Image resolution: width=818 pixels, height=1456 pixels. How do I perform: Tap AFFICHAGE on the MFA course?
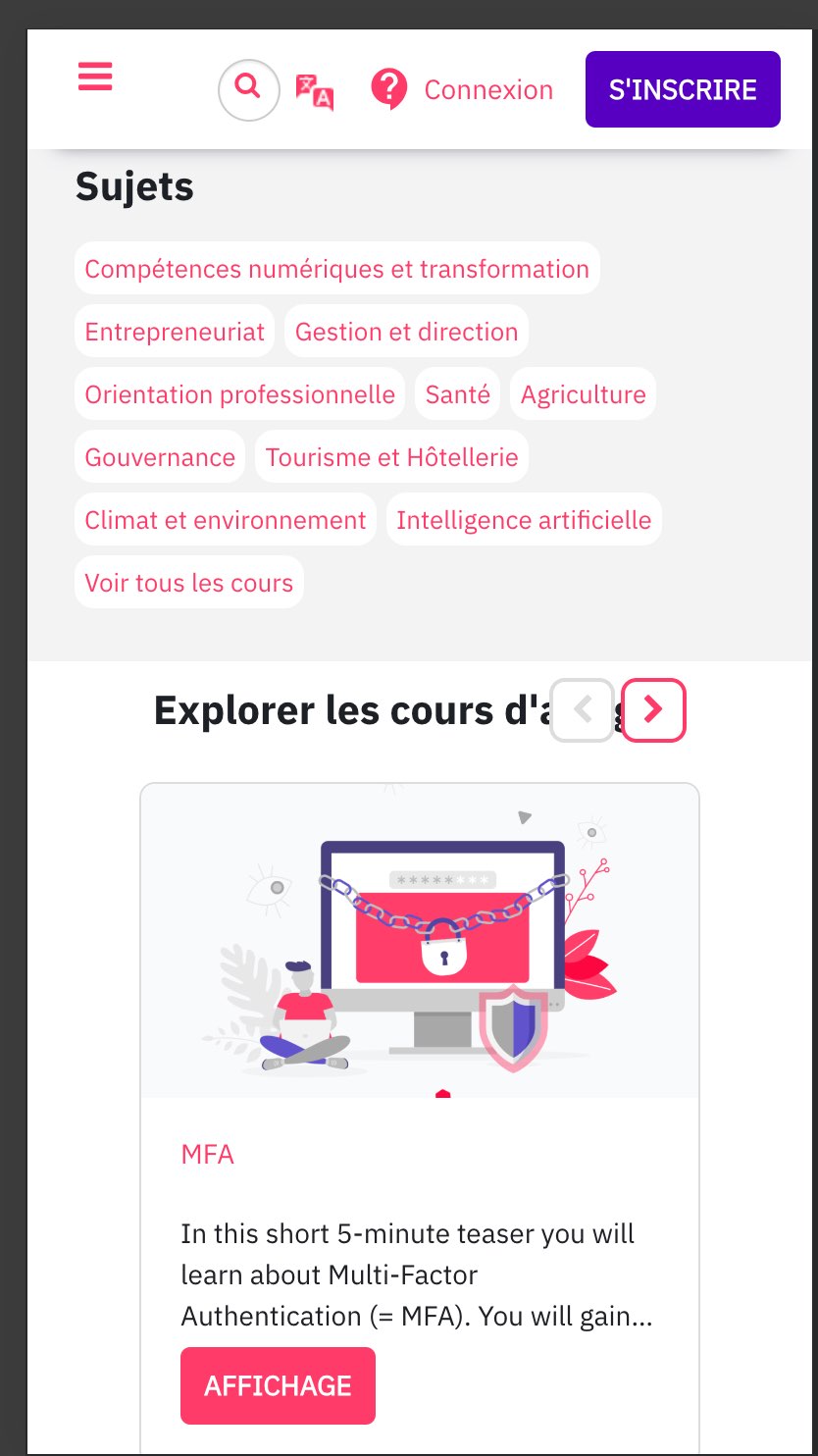pyautogui.click(x=278, y=1385)
